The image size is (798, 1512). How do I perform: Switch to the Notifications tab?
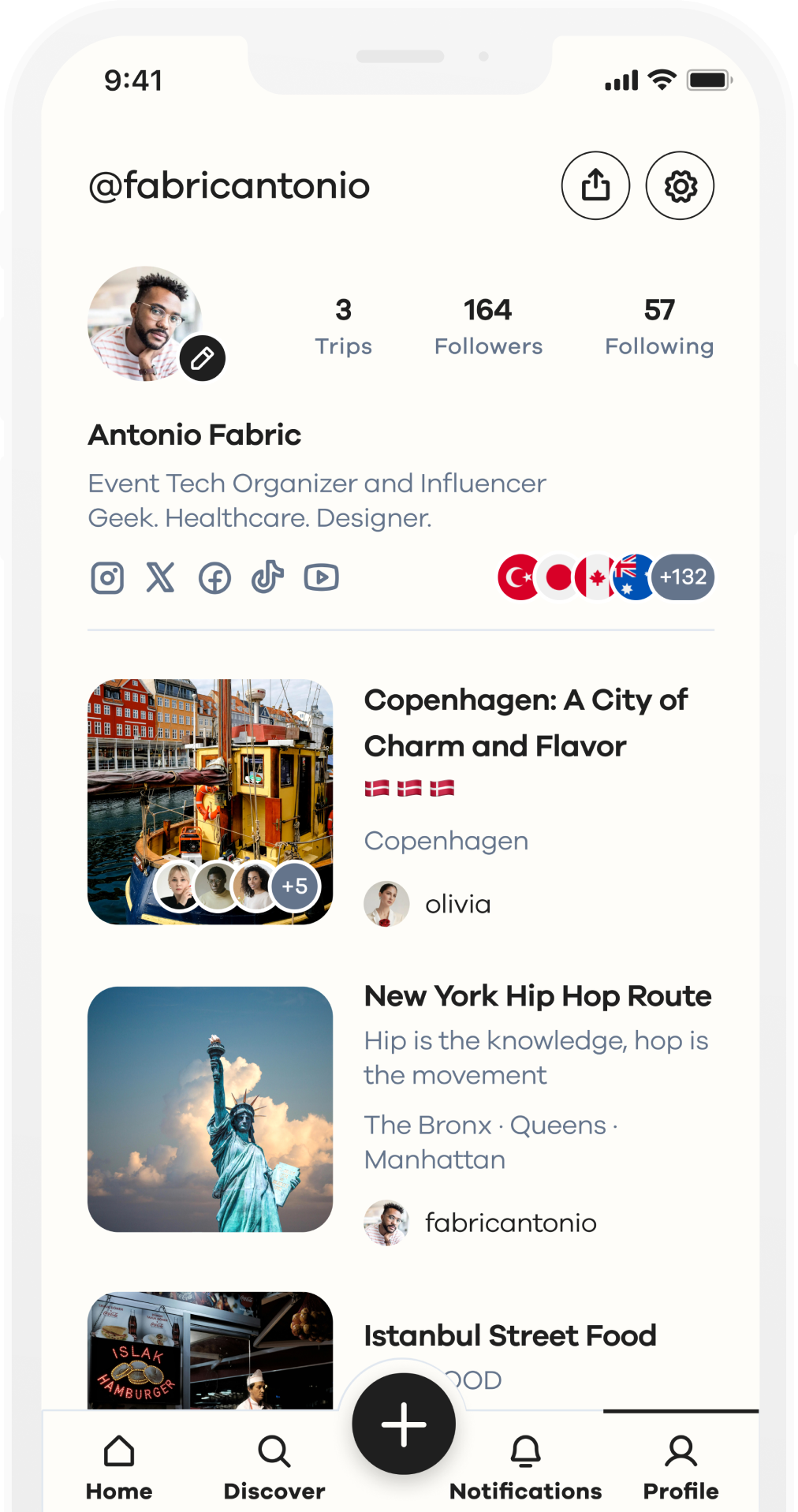click(525, 1467)
